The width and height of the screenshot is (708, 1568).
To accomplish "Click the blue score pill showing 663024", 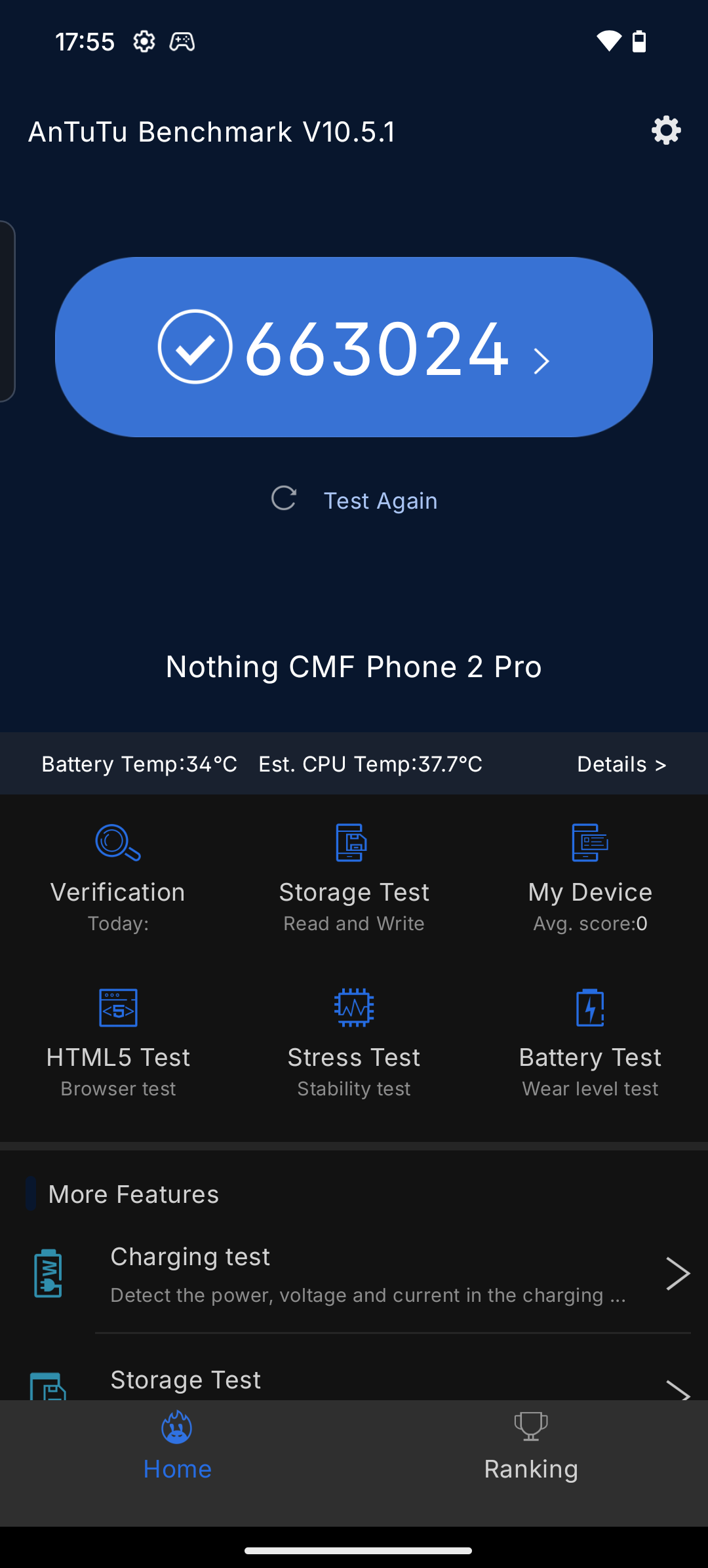I will [x=354, y=345].
